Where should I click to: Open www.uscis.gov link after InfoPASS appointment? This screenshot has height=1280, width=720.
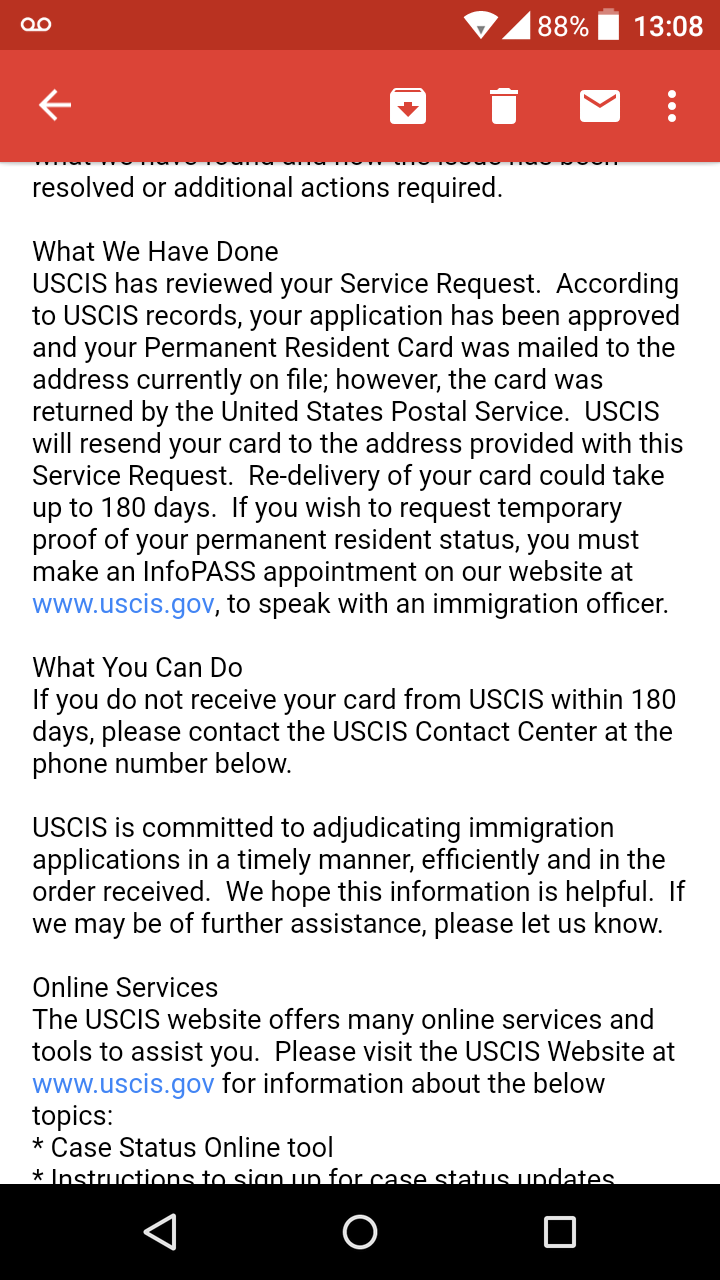point(123,604)
